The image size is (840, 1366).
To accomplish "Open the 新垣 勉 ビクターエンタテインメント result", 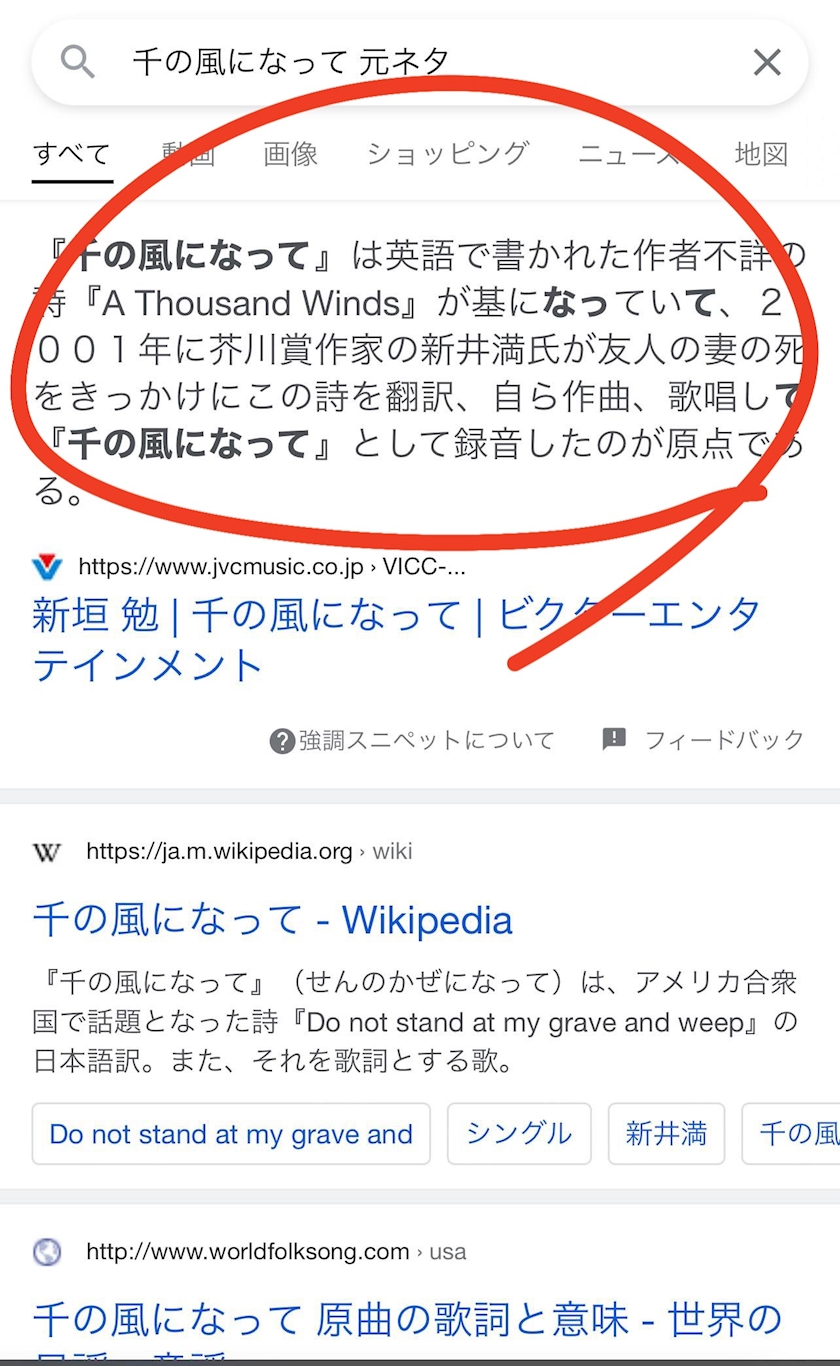I will pyautogui.click(x=396, y=640).
